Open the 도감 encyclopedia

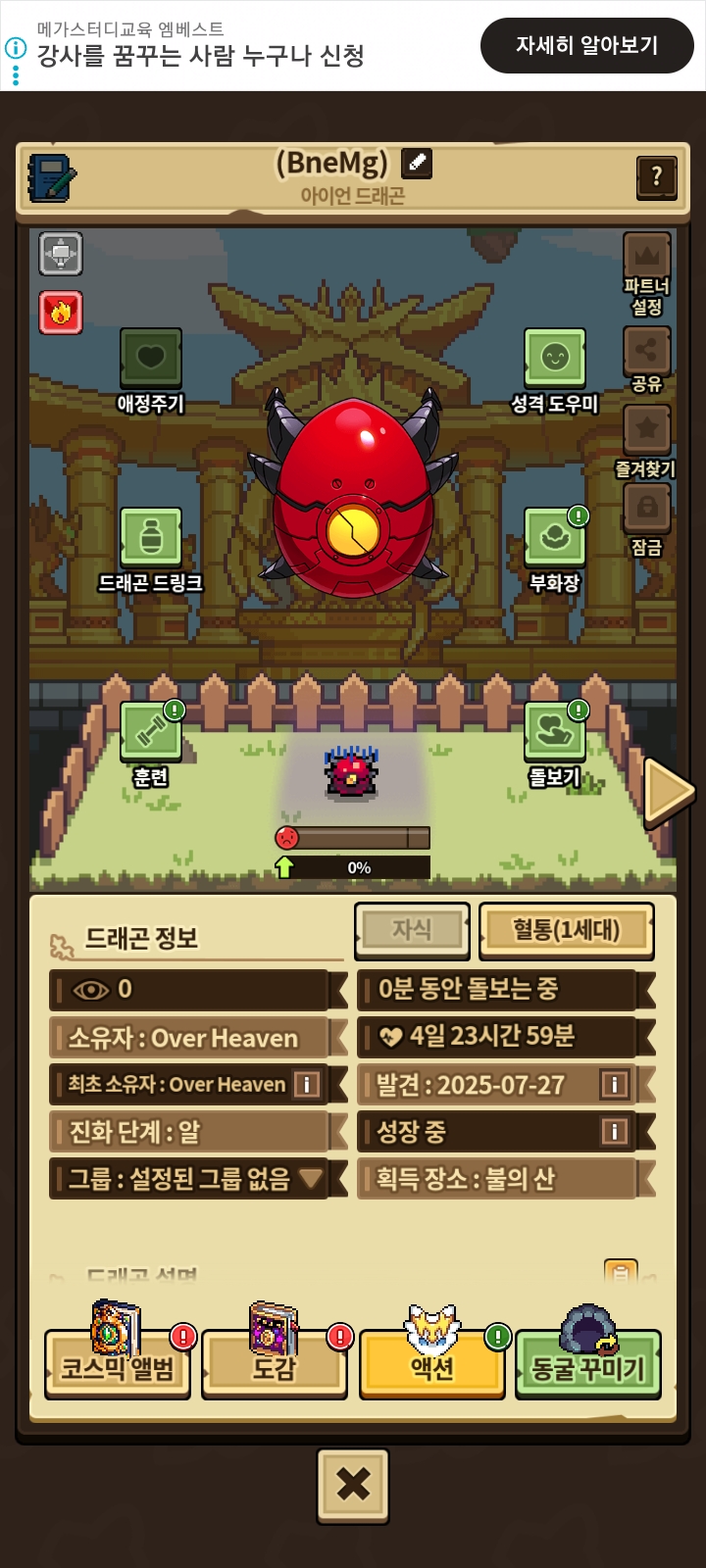pos(275,1364)
